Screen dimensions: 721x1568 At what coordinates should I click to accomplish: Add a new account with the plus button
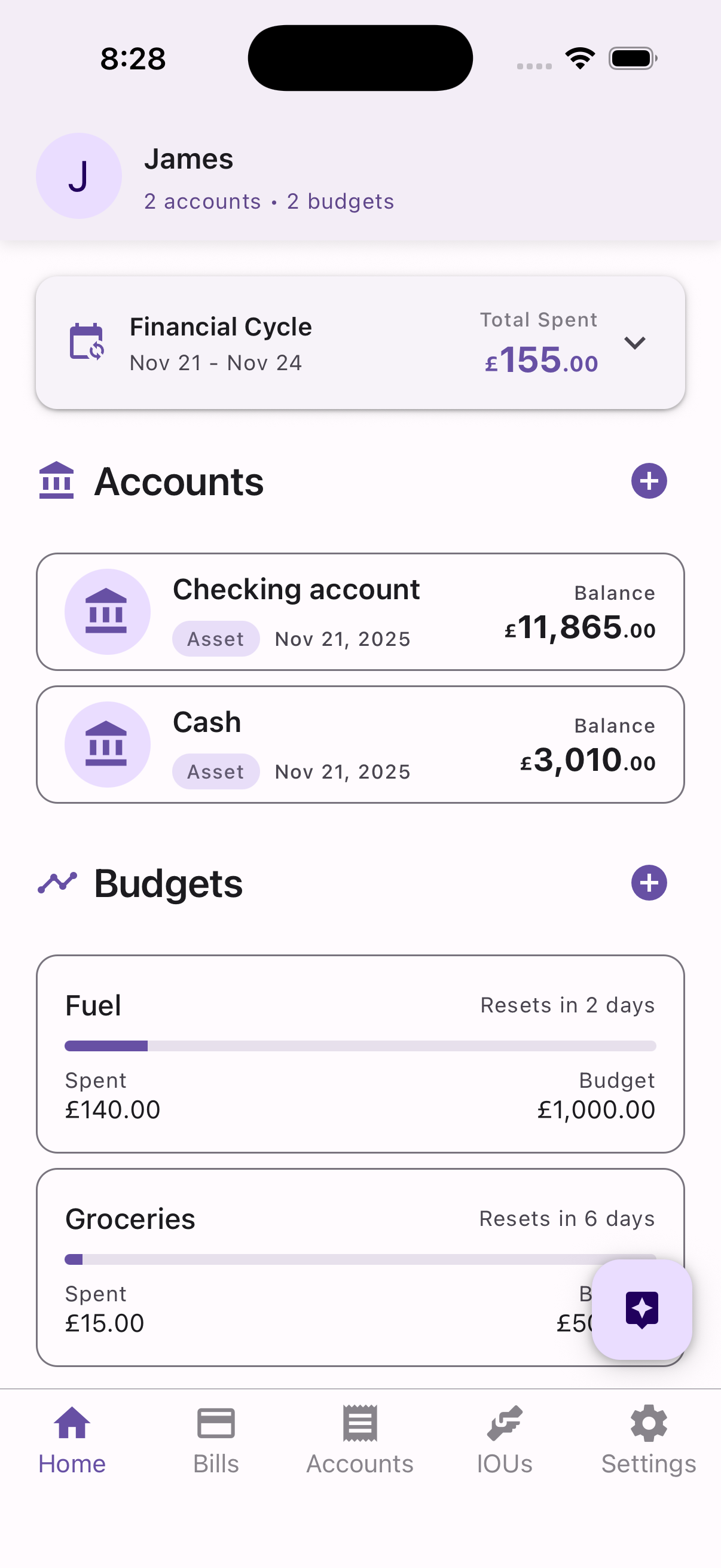click(x=649, y=480)
